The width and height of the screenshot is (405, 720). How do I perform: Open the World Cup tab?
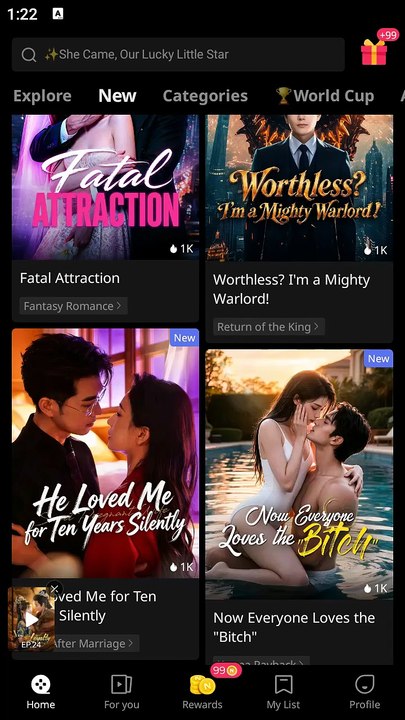coord(325,96)
